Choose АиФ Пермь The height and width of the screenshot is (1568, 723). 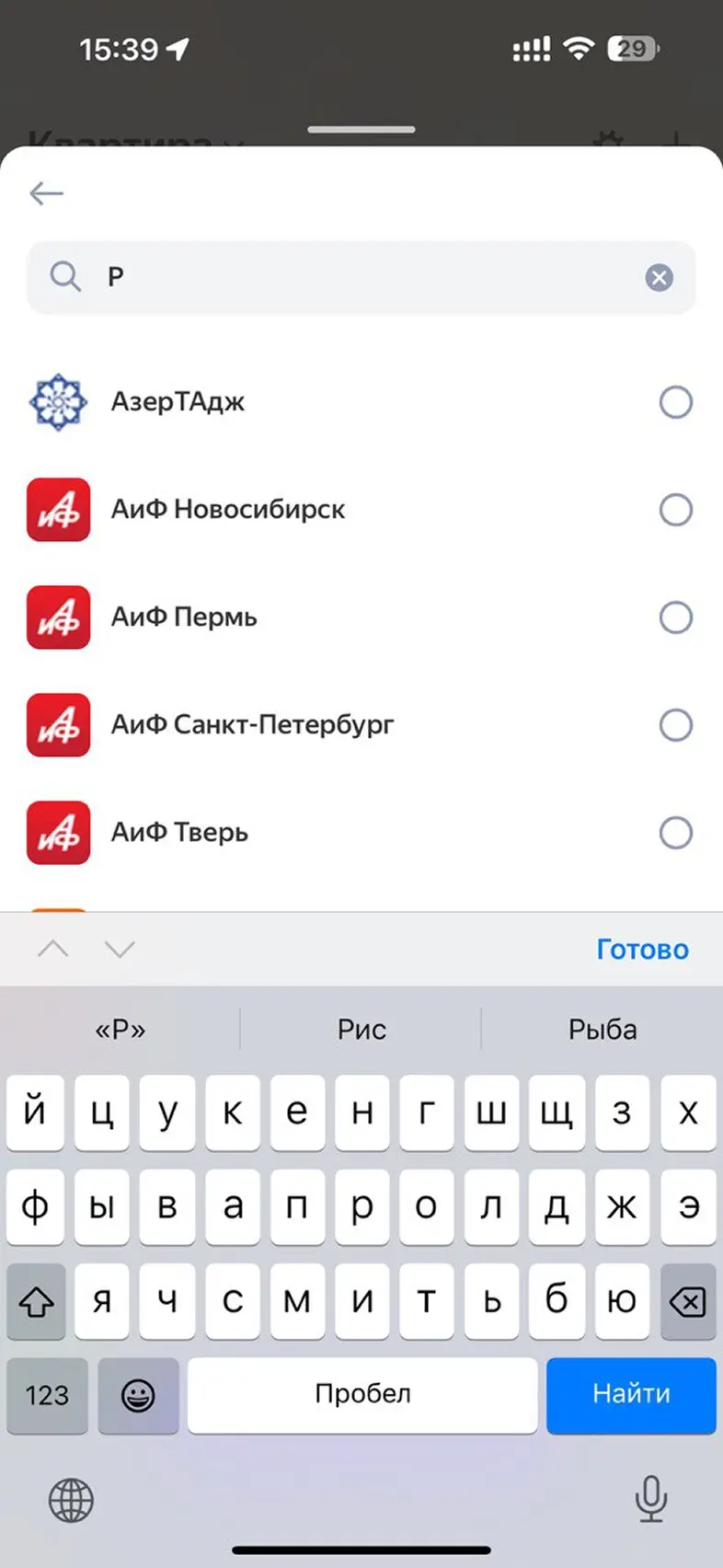pyautogui.click(x=675, y=617)
